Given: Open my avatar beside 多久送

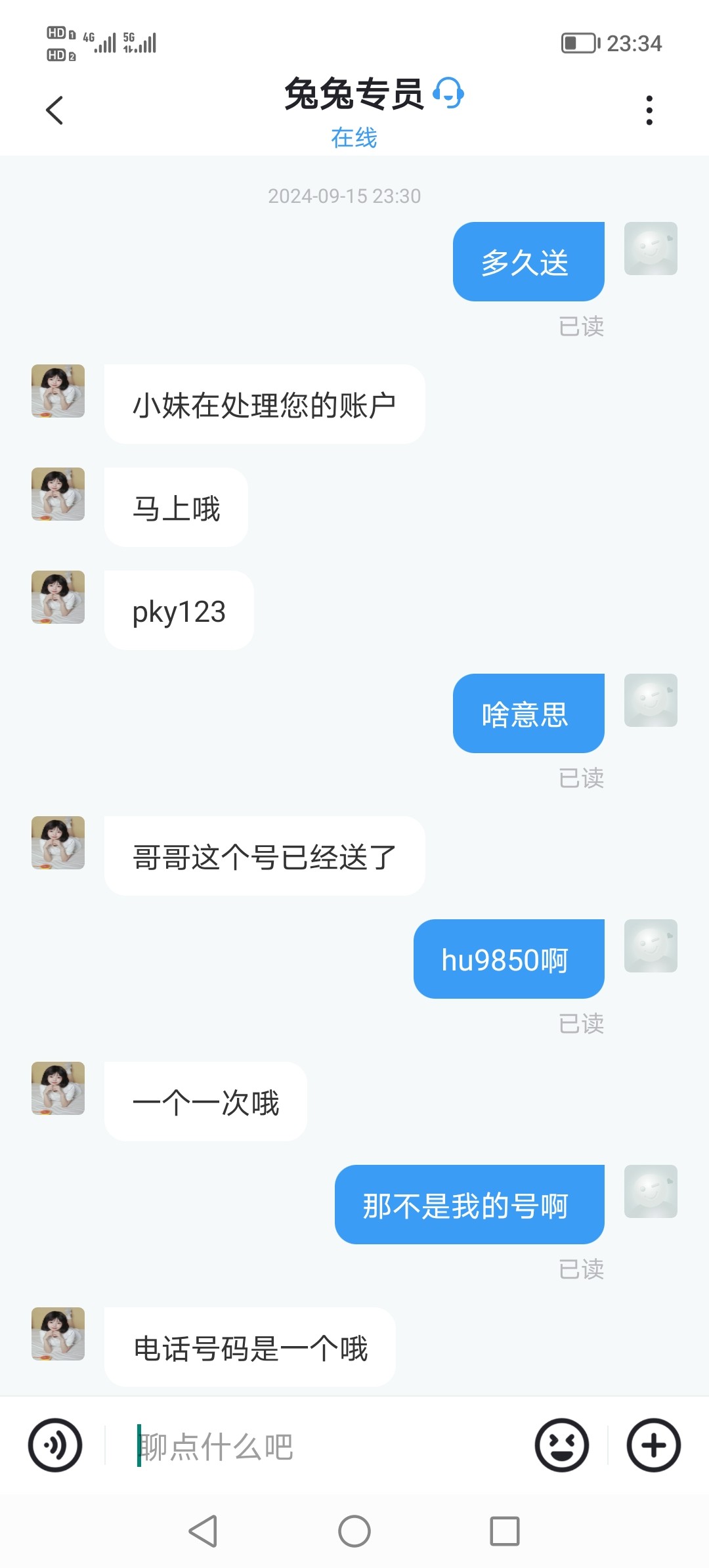Looking at the screenshot, I should 650,249.
